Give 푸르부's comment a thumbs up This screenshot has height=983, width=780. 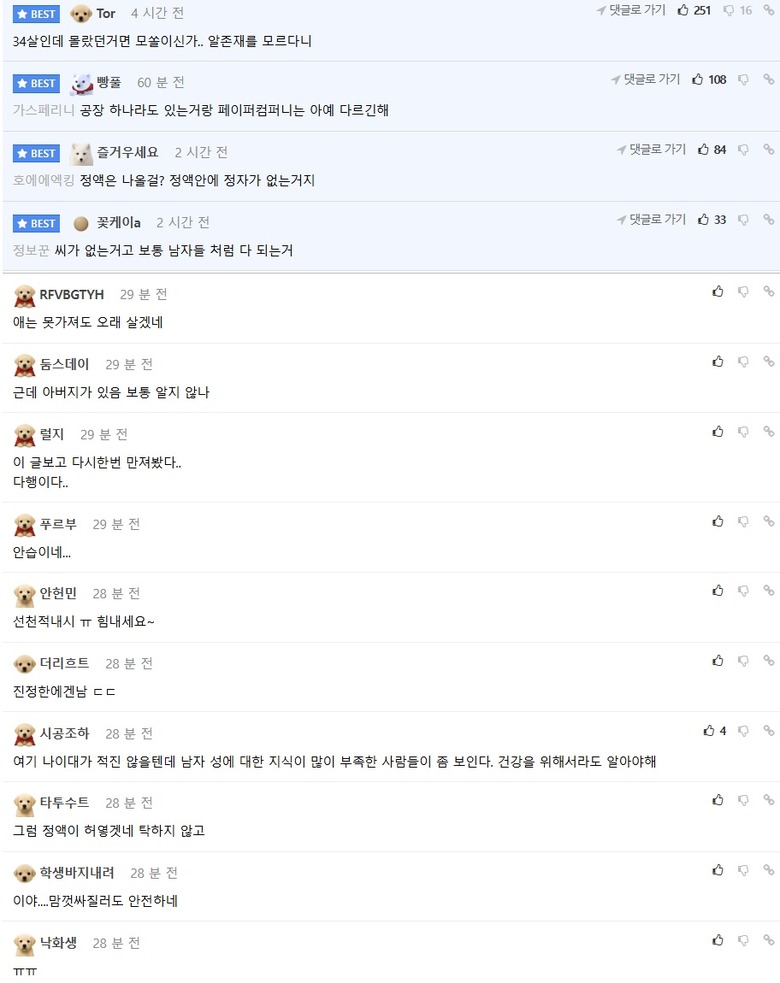(x=717, y=521)
